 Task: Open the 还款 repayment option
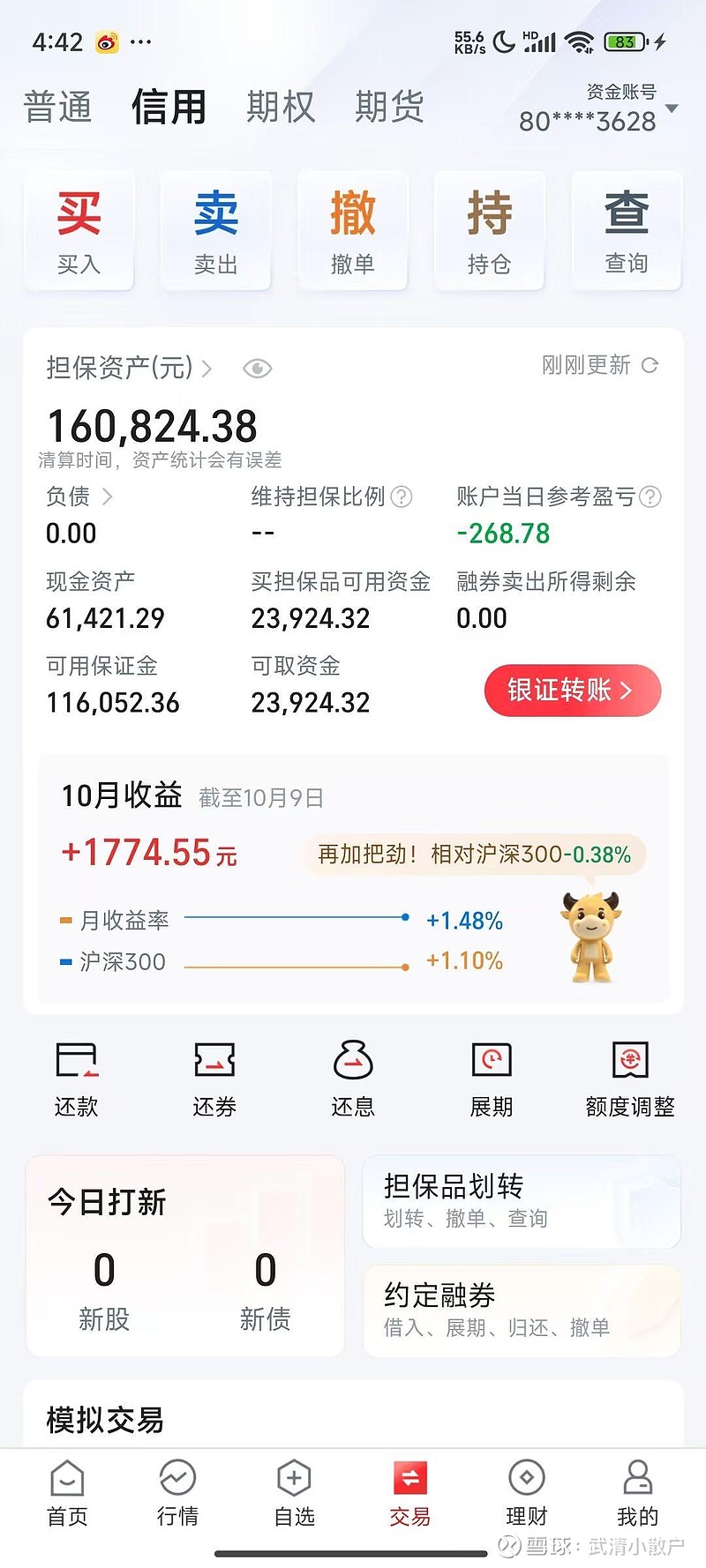[77, 1078]
